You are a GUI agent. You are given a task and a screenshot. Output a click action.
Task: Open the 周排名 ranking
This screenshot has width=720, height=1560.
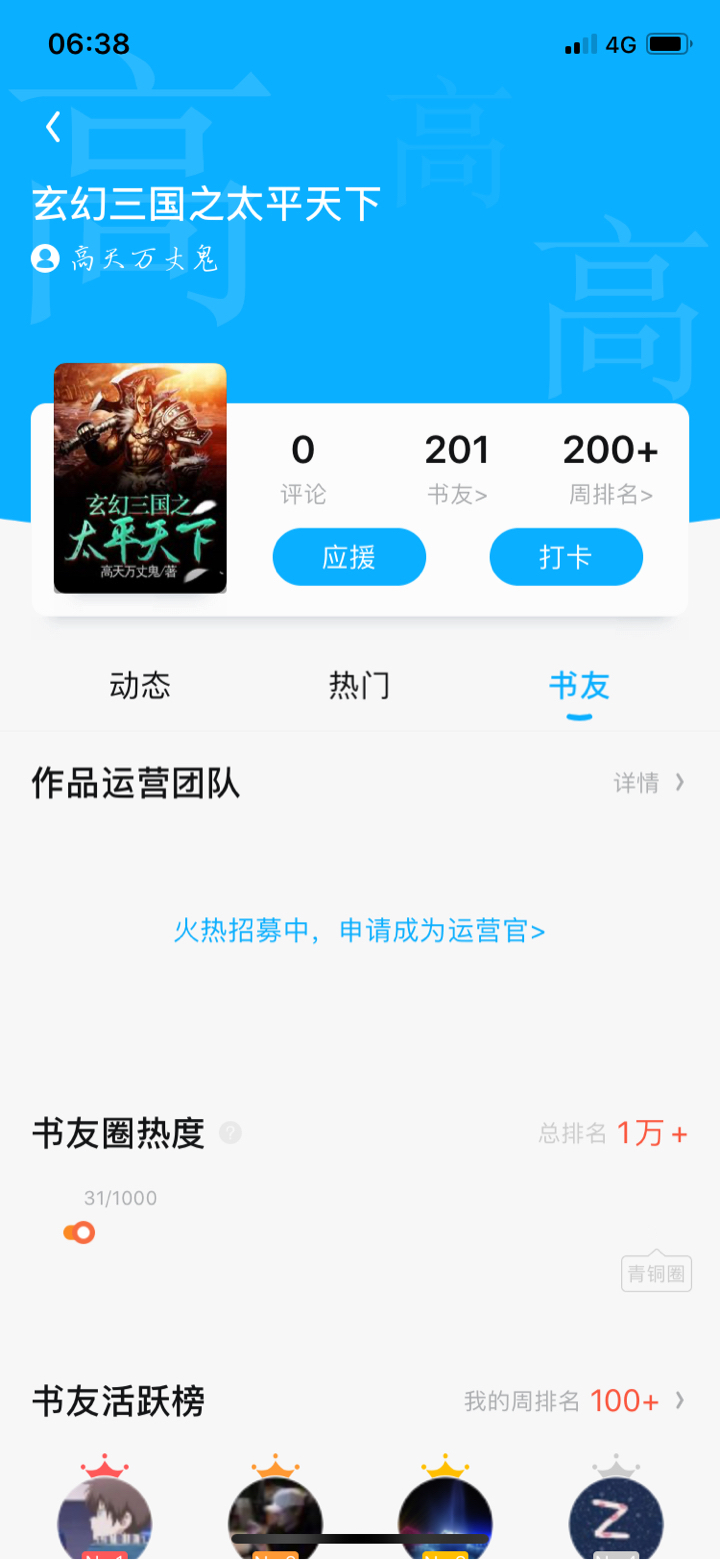[609, 468]
